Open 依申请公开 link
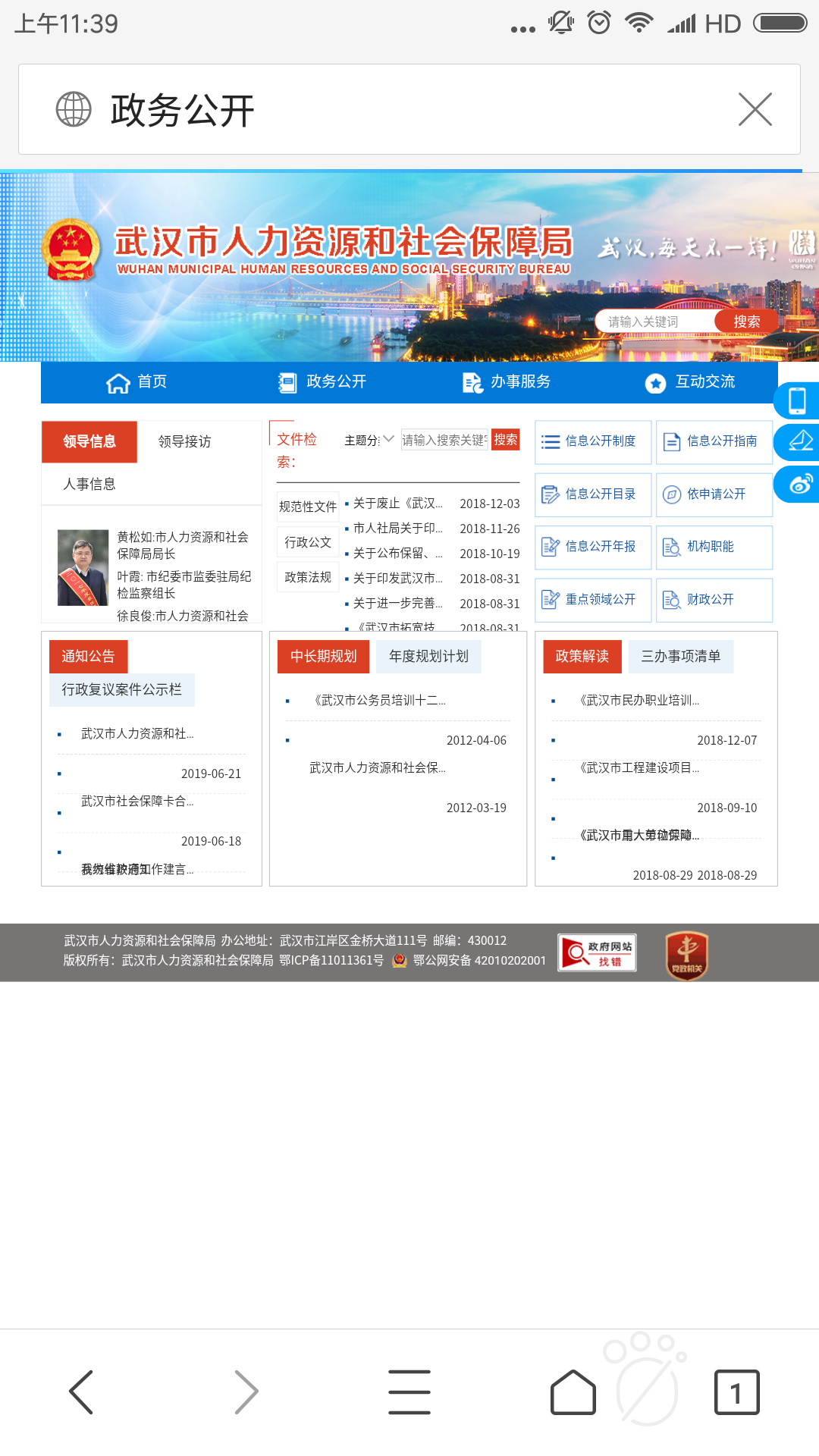 click(x=714, y=494)
